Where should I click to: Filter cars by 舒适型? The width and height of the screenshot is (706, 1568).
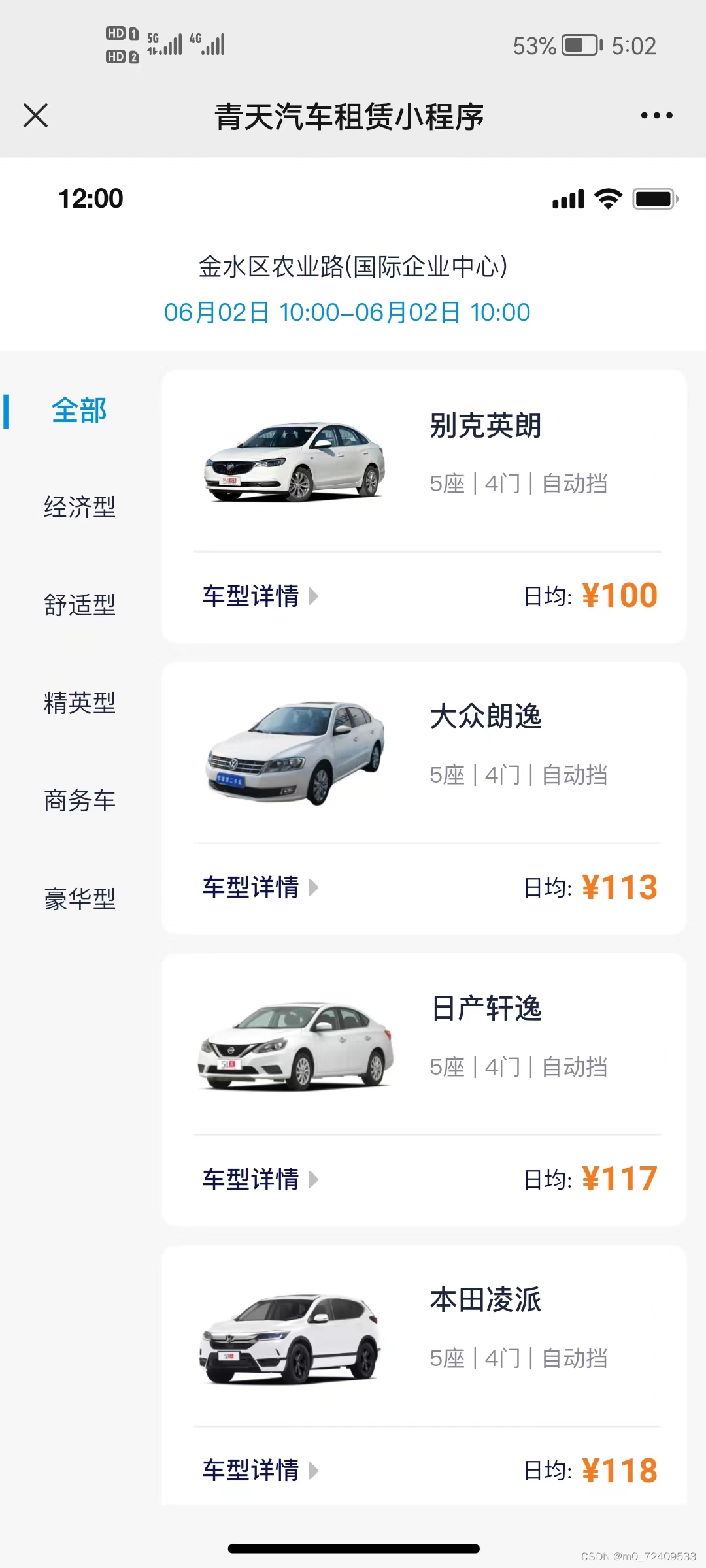[x=79, y=605]
